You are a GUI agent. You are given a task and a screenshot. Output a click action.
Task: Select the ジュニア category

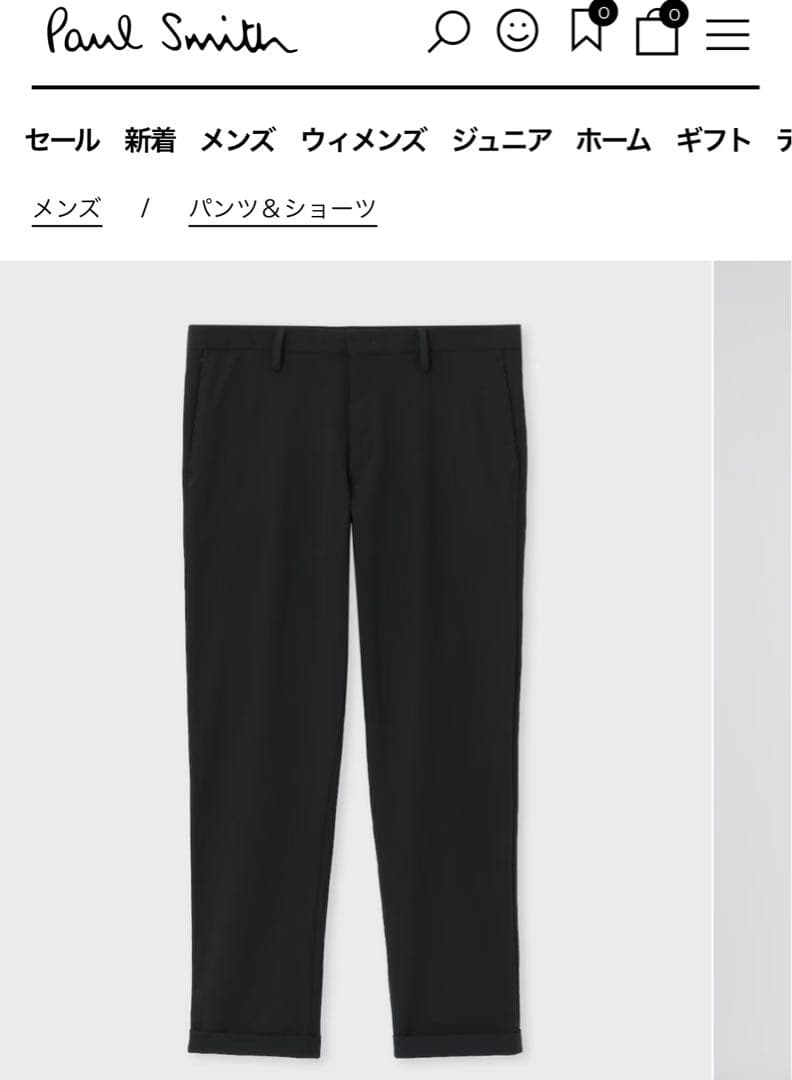click(504, 140)
